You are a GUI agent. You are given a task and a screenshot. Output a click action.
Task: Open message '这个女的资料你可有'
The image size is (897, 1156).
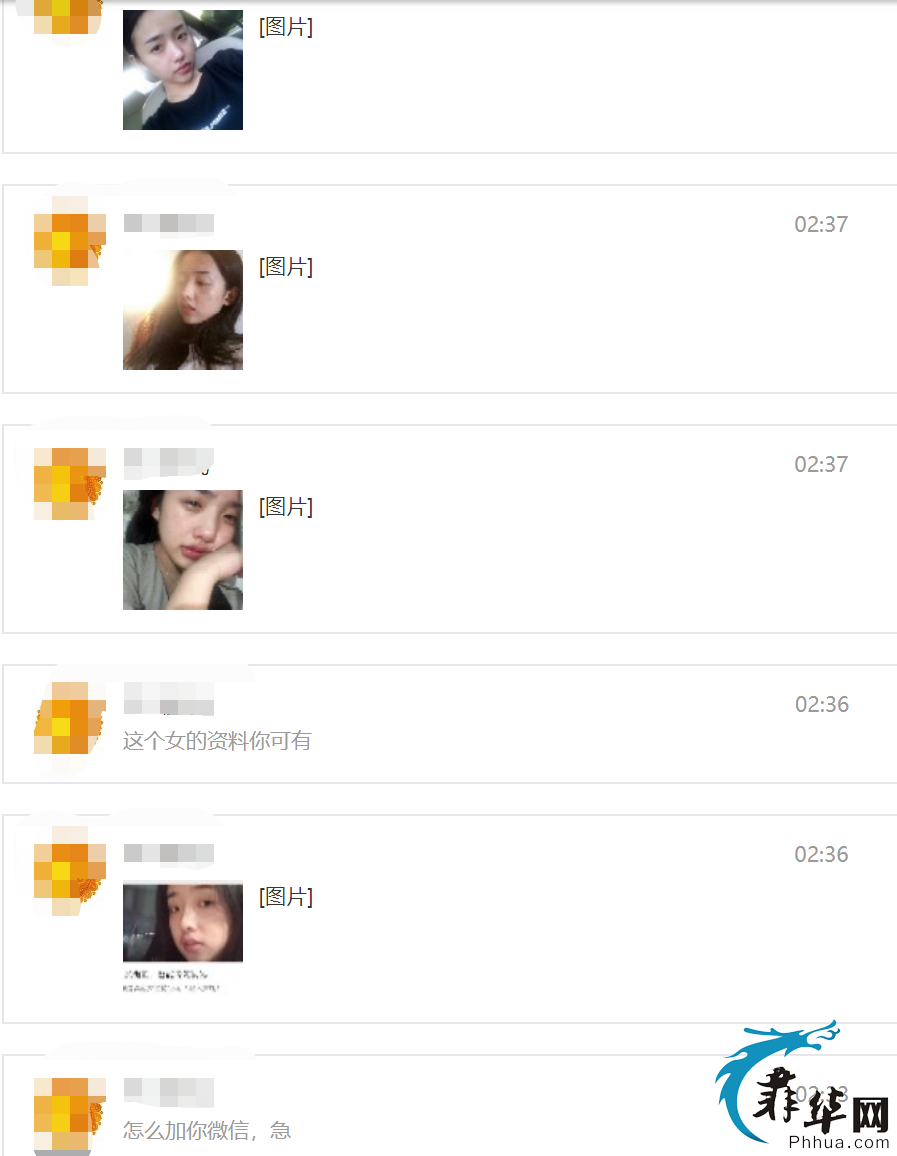[x=217, y=741]
